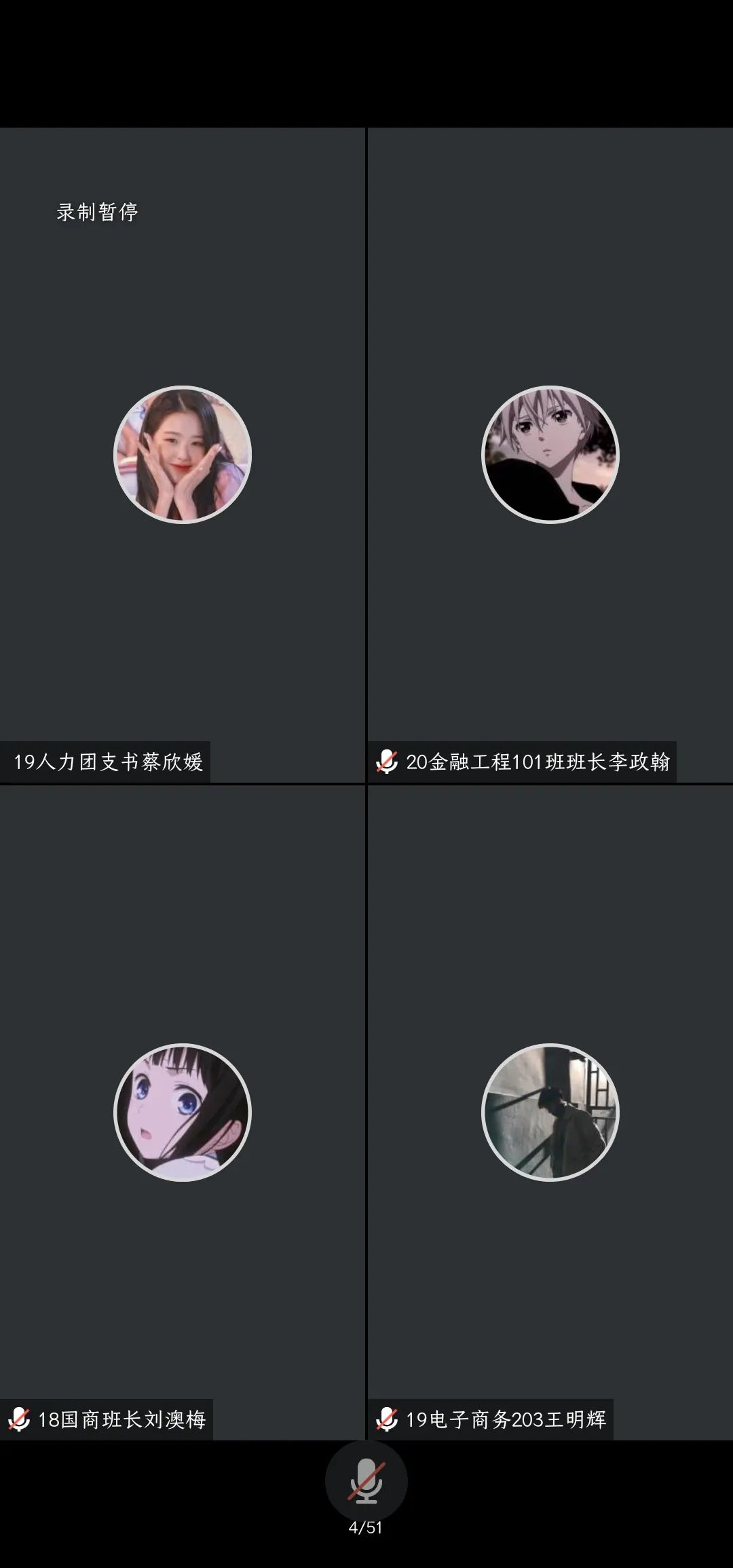The height and width of the screenshot is (1568, 733).
Task: Unmute the microphone at the bottom
Action: click(366, 1481)
